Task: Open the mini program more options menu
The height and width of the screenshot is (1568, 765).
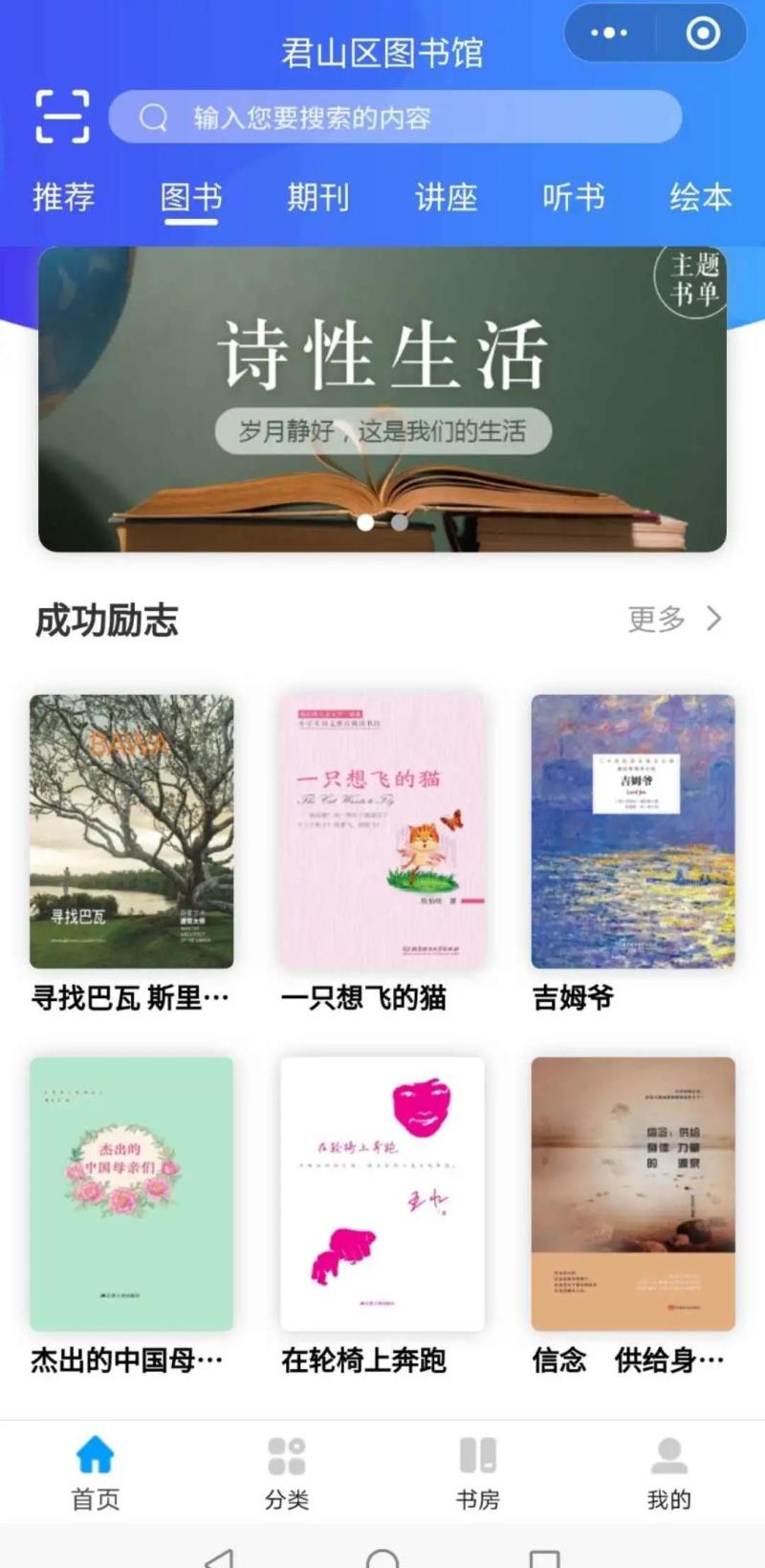Action: 609,33
